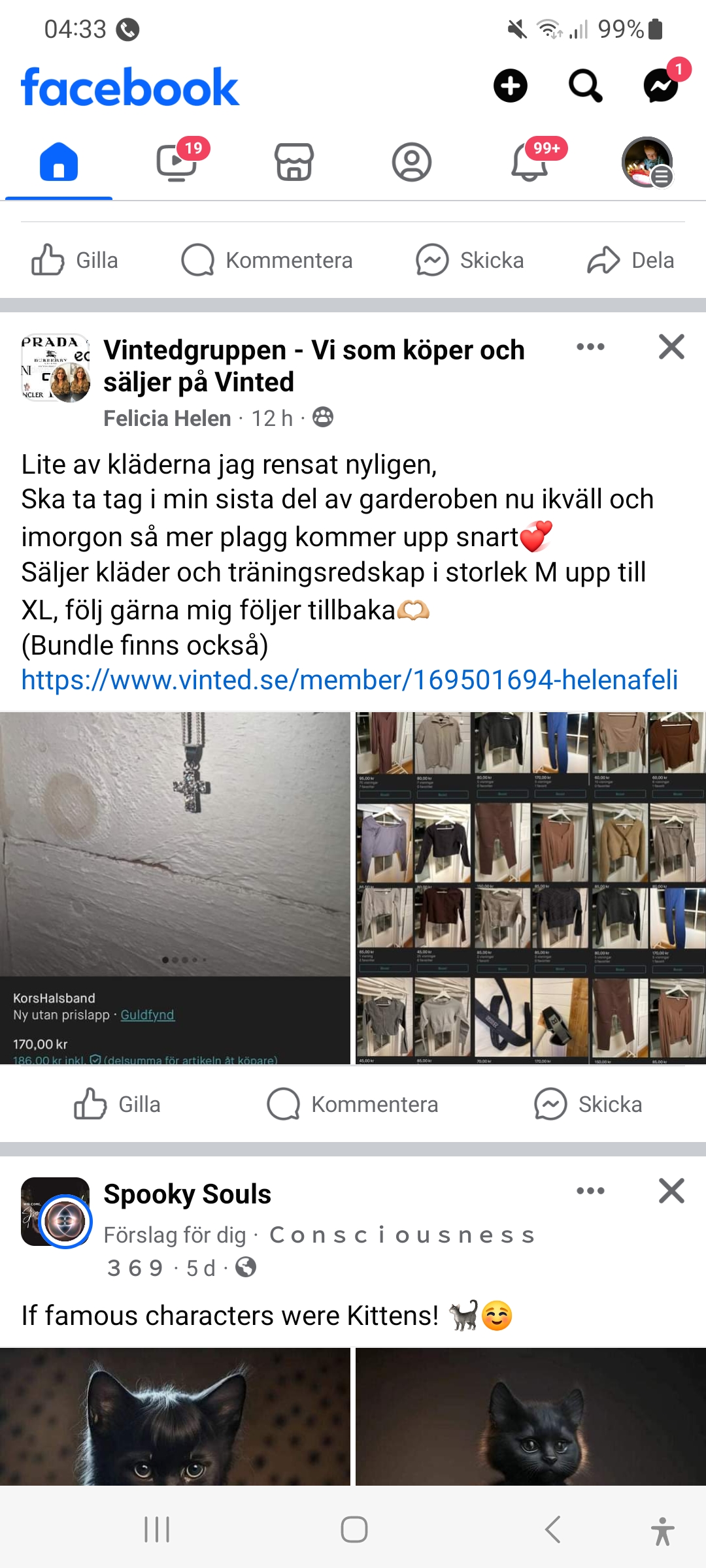This screenshot has width=706, height=1568.
Task: Tap the create post plus icon
Action: click(510, 86)
